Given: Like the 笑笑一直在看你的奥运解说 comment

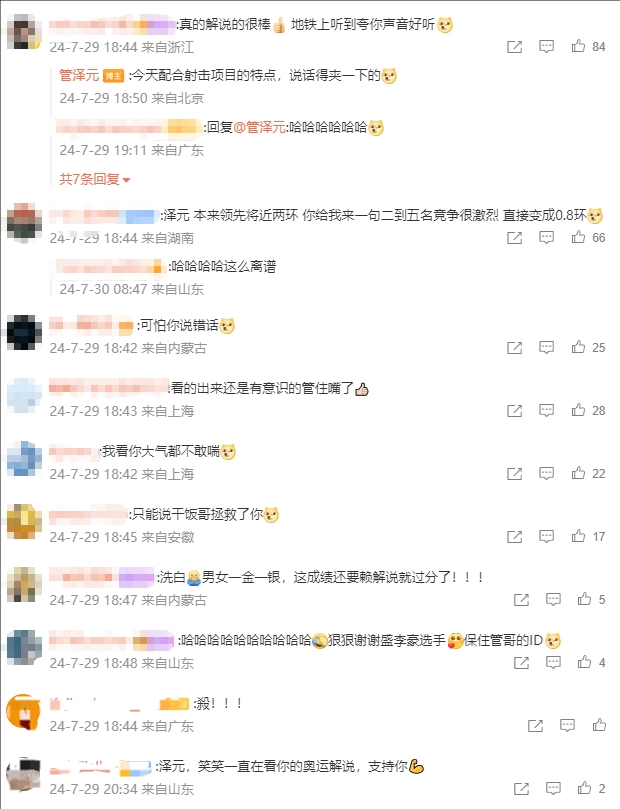Looking at the screenshot, I should tap(584, 789).
